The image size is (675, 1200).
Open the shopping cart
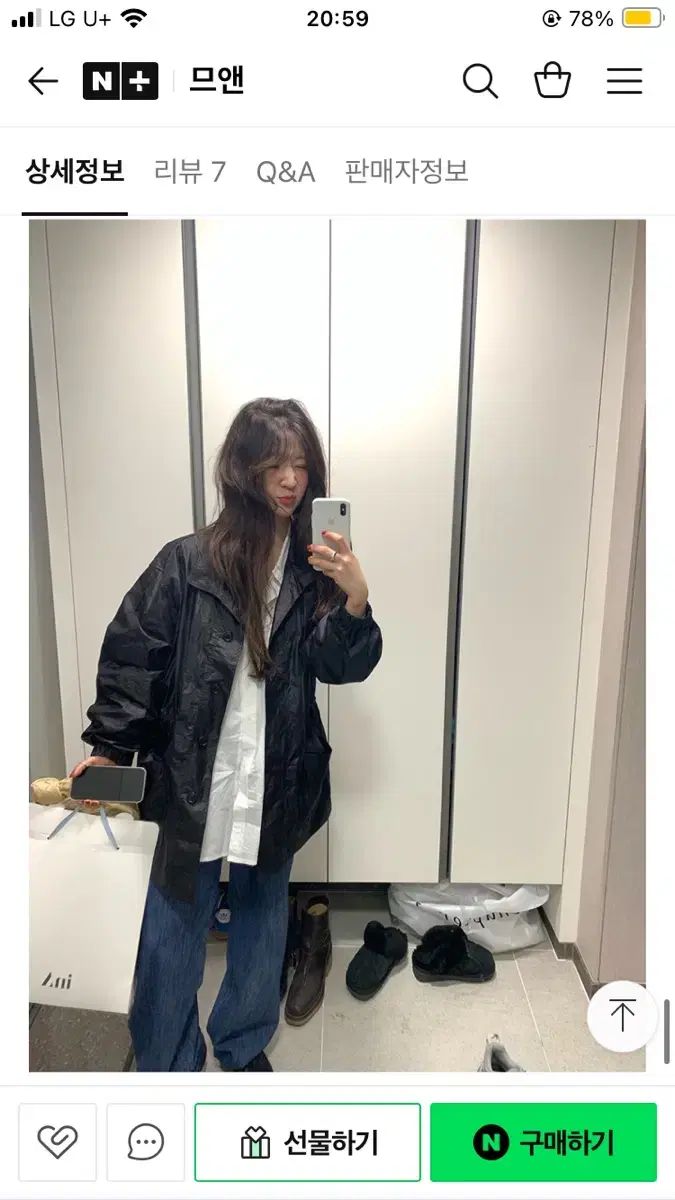pyautogui.click(x=552, y=81)
